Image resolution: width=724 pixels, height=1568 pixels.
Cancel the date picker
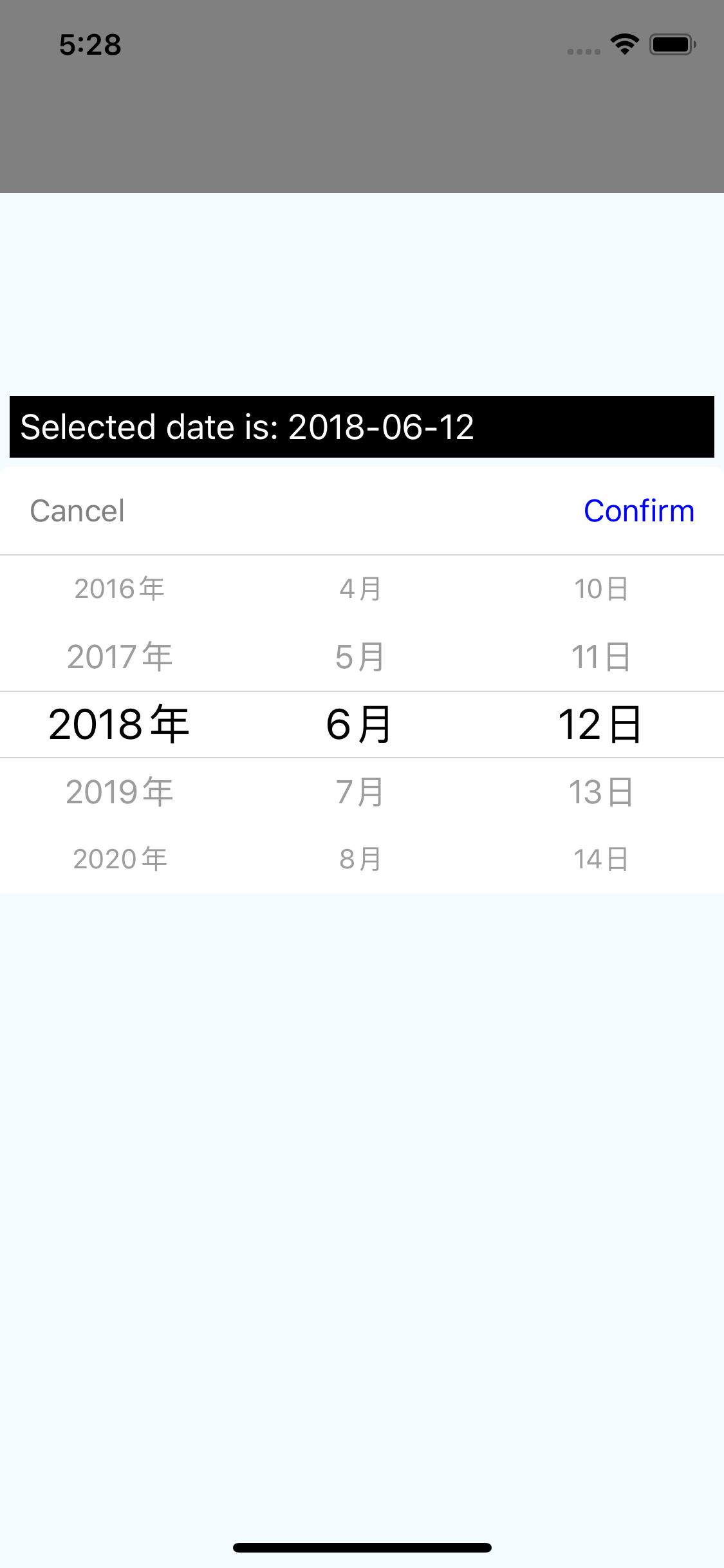click(x=77, y=511)
